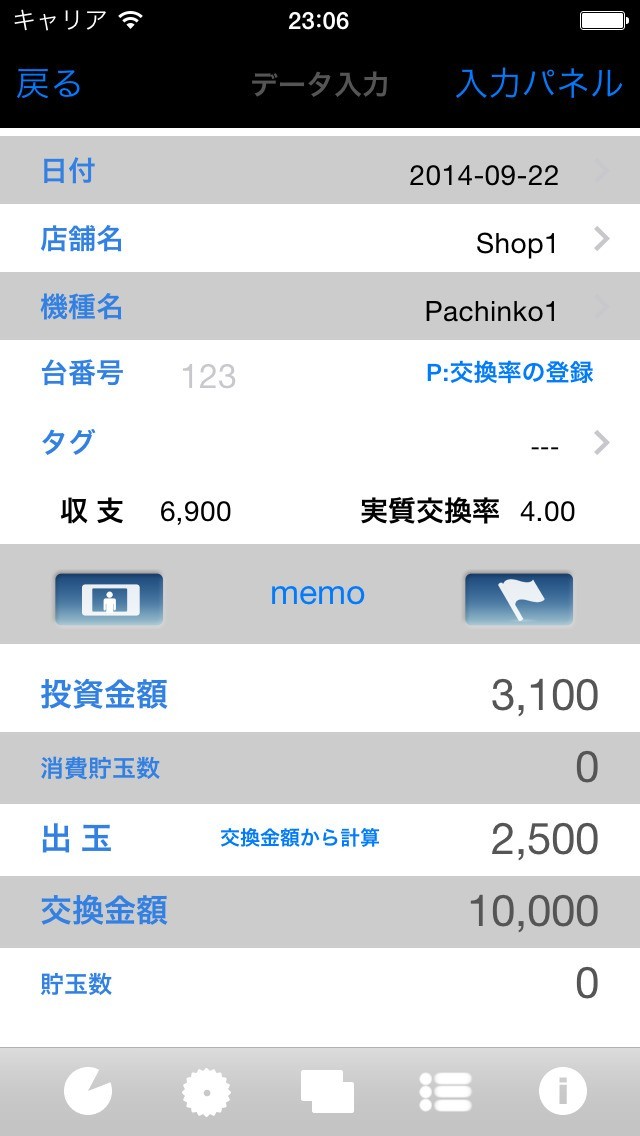The height and width of the screenshot is (1136, 640).
Task: Open the pie chart tab
Action: pyautogui.click(x=89, y=1091)
